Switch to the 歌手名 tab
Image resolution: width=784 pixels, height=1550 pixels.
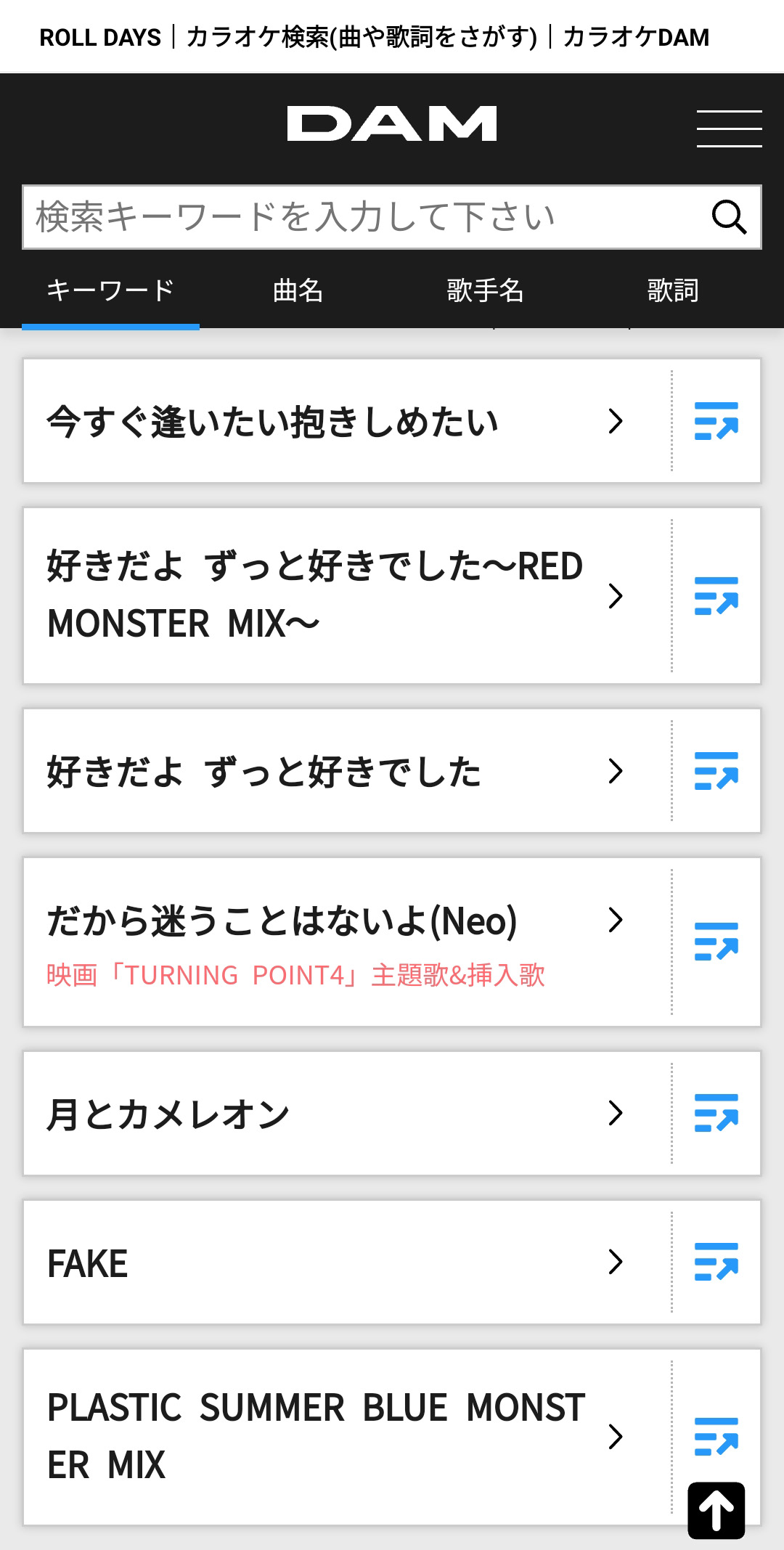[485, 290]
